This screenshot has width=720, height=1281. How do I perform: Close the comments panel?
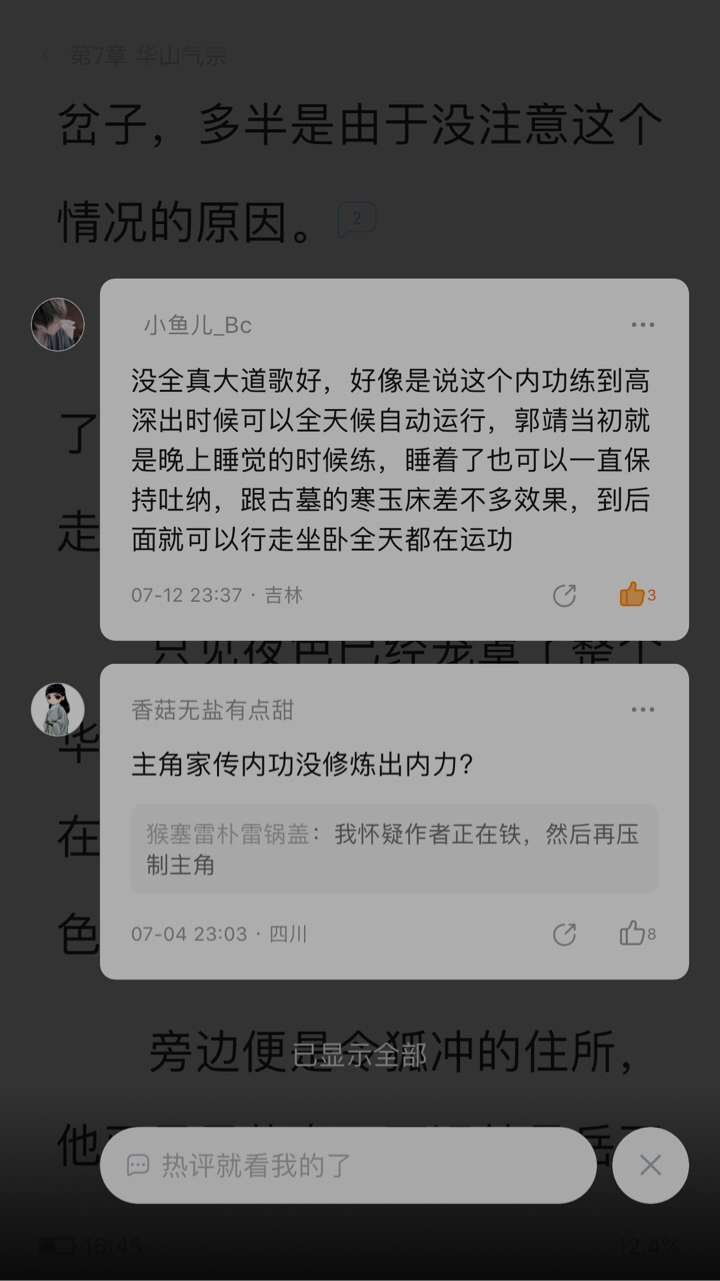tap(651, 1165)
